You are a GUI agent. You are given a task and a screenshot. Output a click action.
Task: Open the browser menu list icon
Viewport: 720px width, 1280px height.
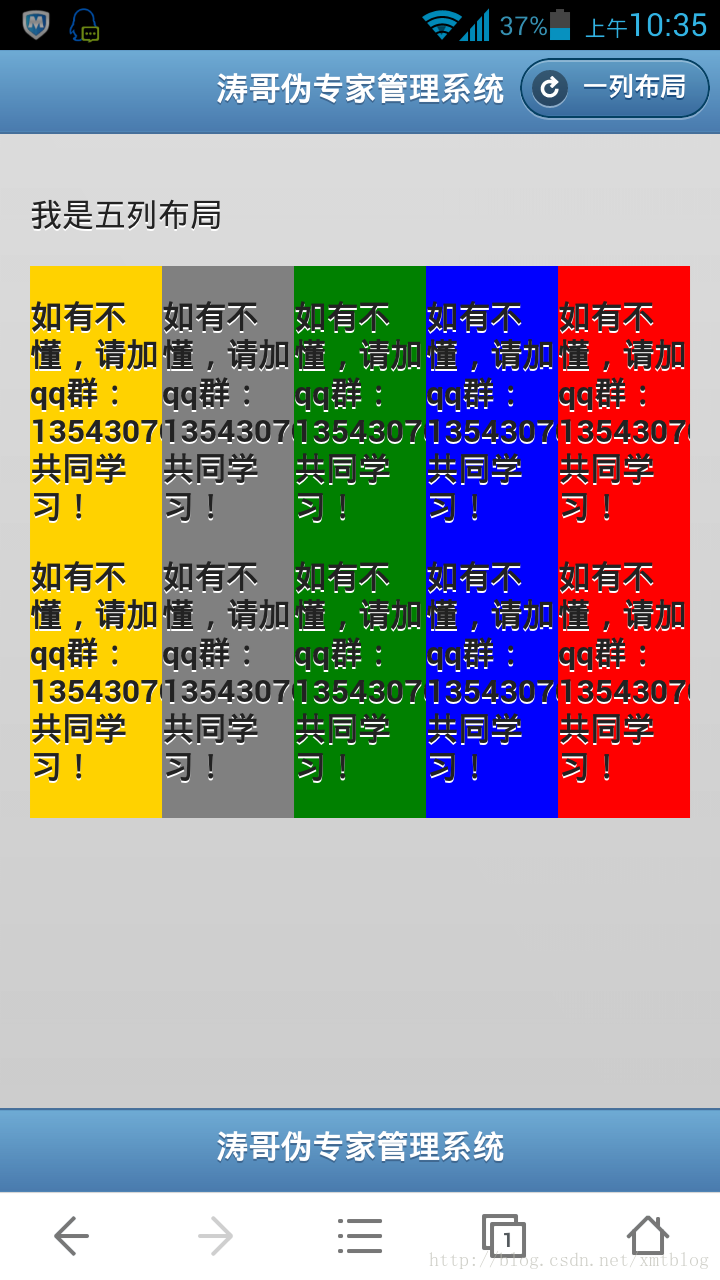pyautogui.click(x=360, y=1236)
